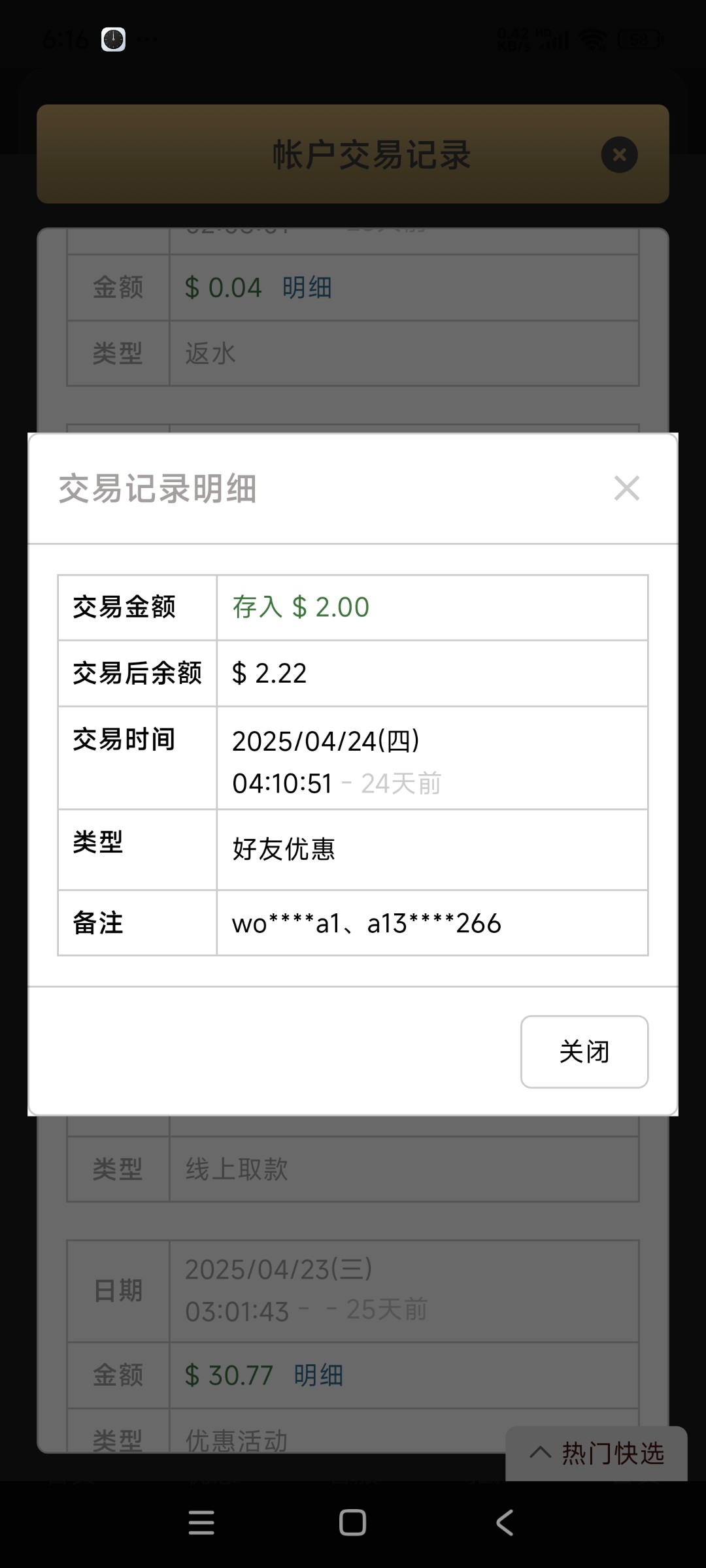Dismiss the 交易记录明细 dialog with the X
The height and width of the screenshot is (1568, 706).
pyautogui.click(x=626, y=488)
